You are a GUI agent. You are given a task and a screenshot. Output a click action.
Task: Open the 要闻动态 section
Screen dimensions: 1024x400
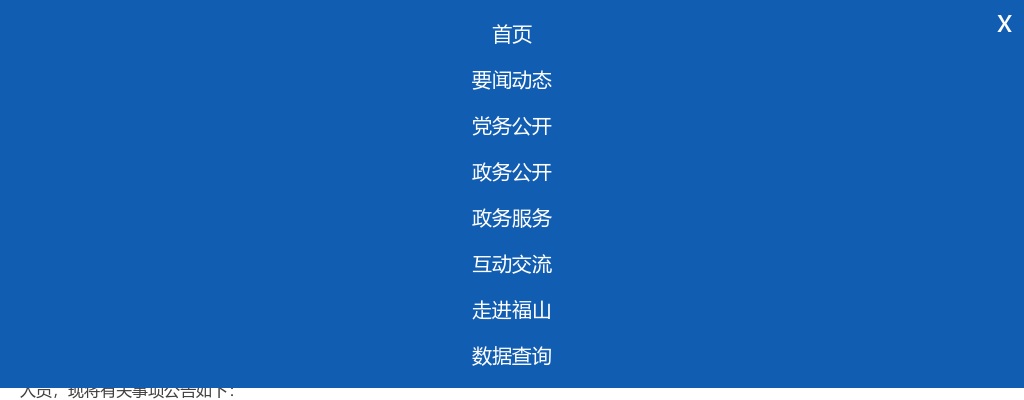point(512,81)
